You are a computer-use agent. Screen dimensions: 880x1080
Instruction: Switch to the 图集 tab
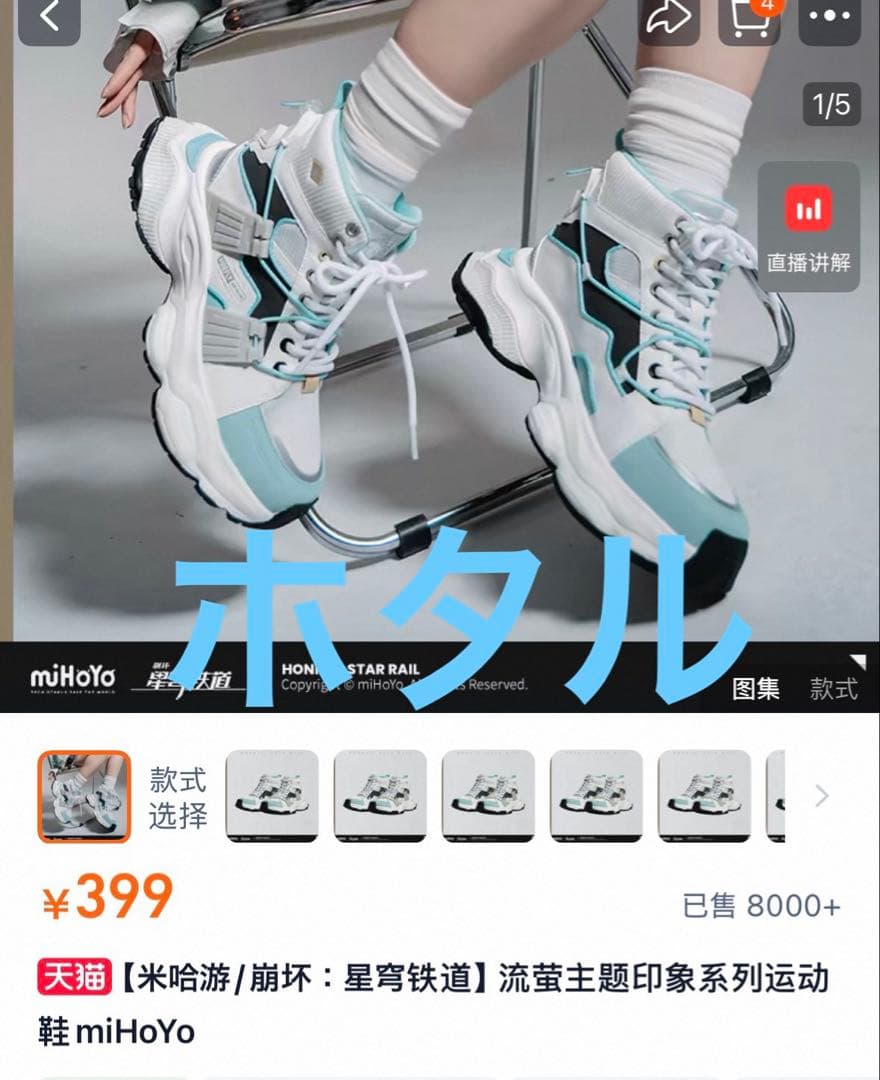[x=756, y=689]
